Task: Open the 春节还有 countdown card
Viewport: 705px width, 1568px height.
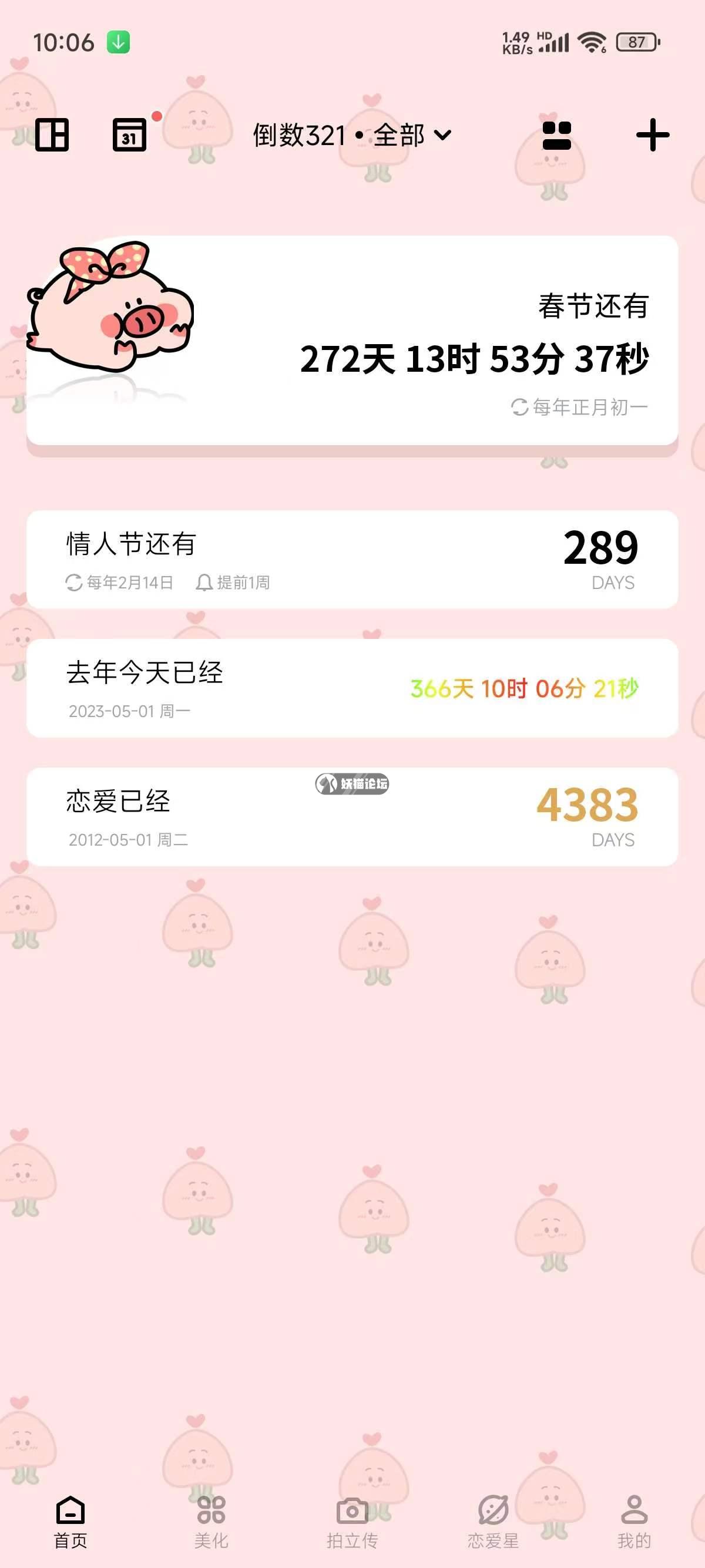Action: click(352, 341)
